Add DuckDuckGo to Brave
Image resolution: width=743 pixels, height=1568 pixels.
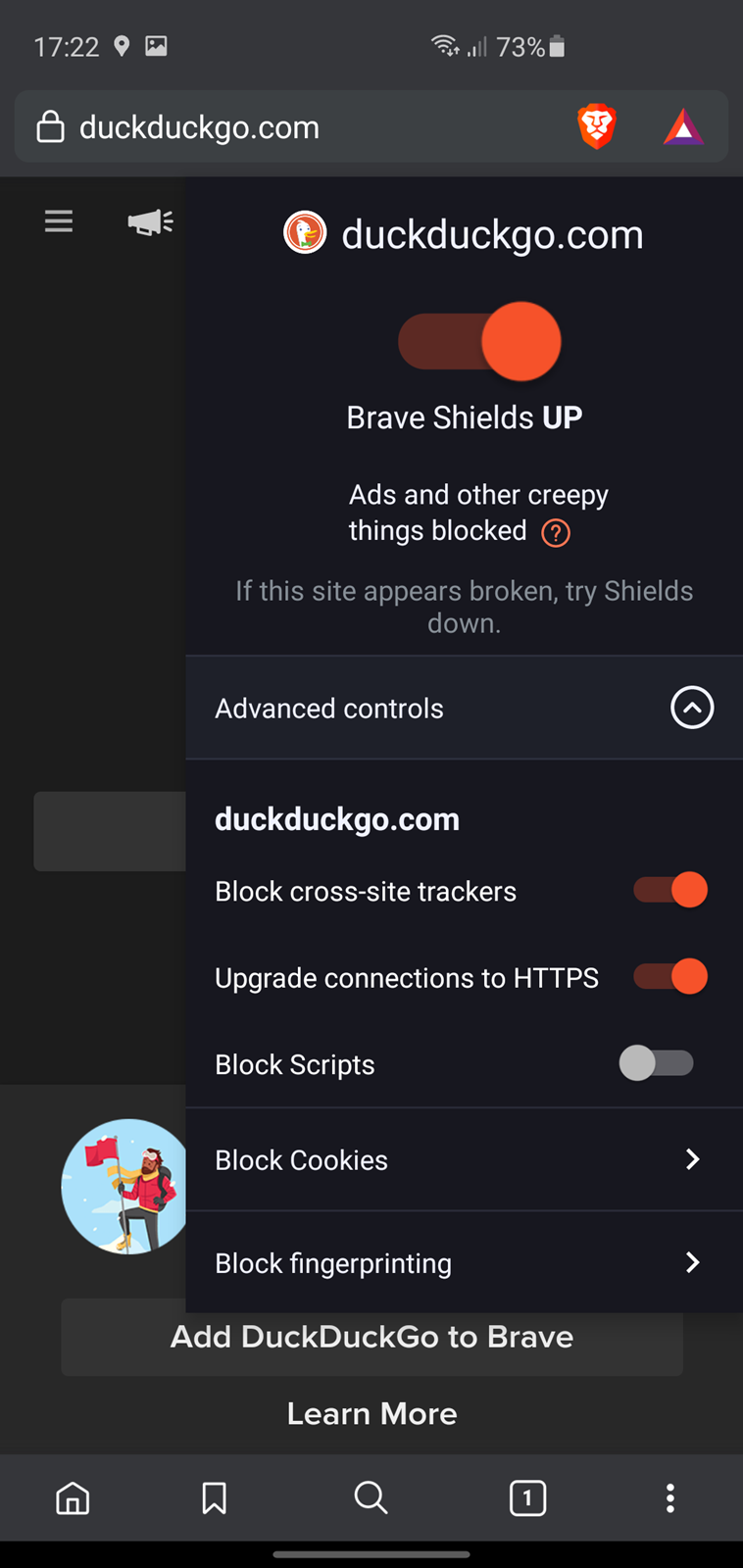tap(371, 1338)
